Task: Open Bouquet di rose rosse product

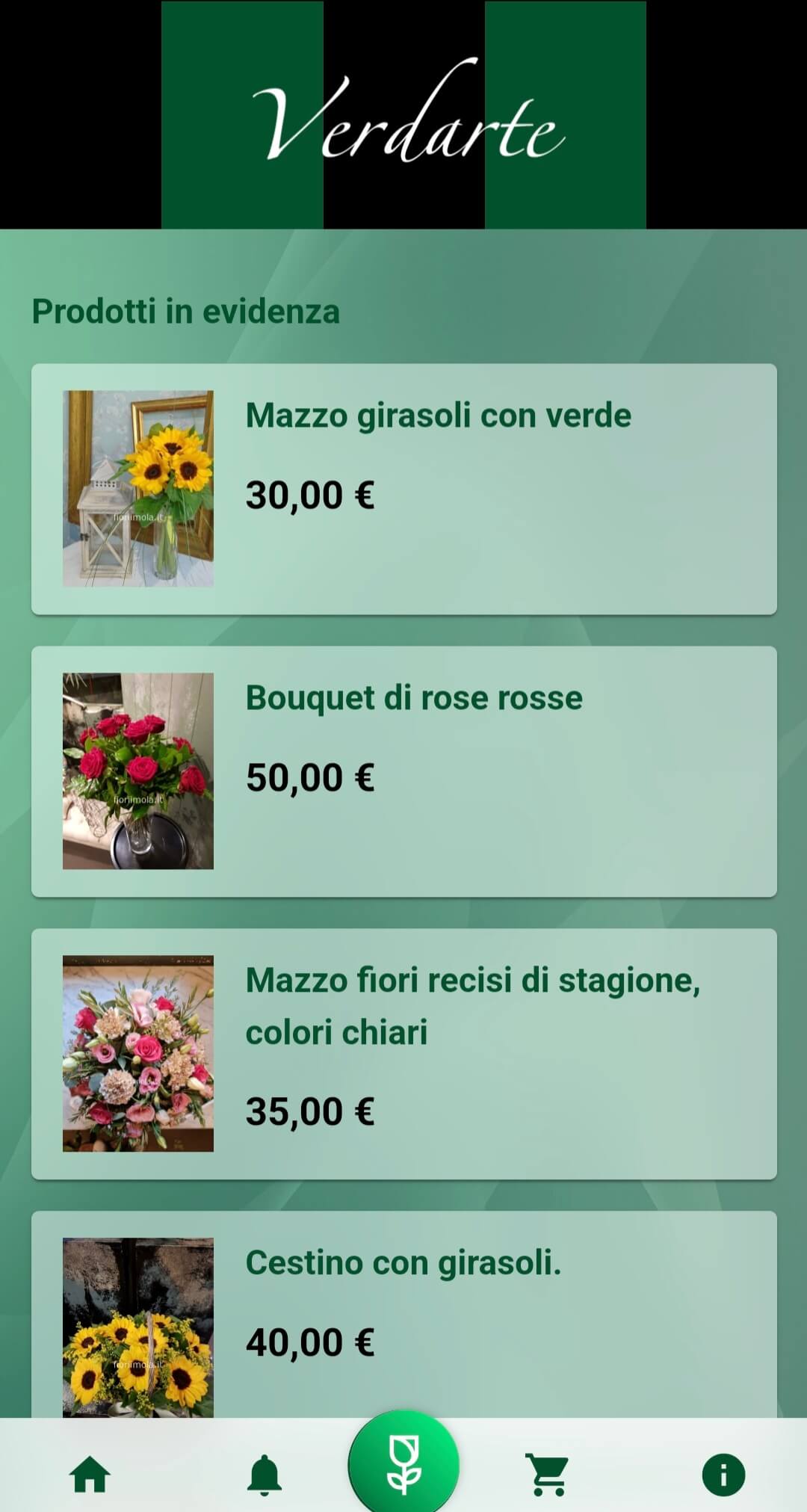Action: click(403, 771)
